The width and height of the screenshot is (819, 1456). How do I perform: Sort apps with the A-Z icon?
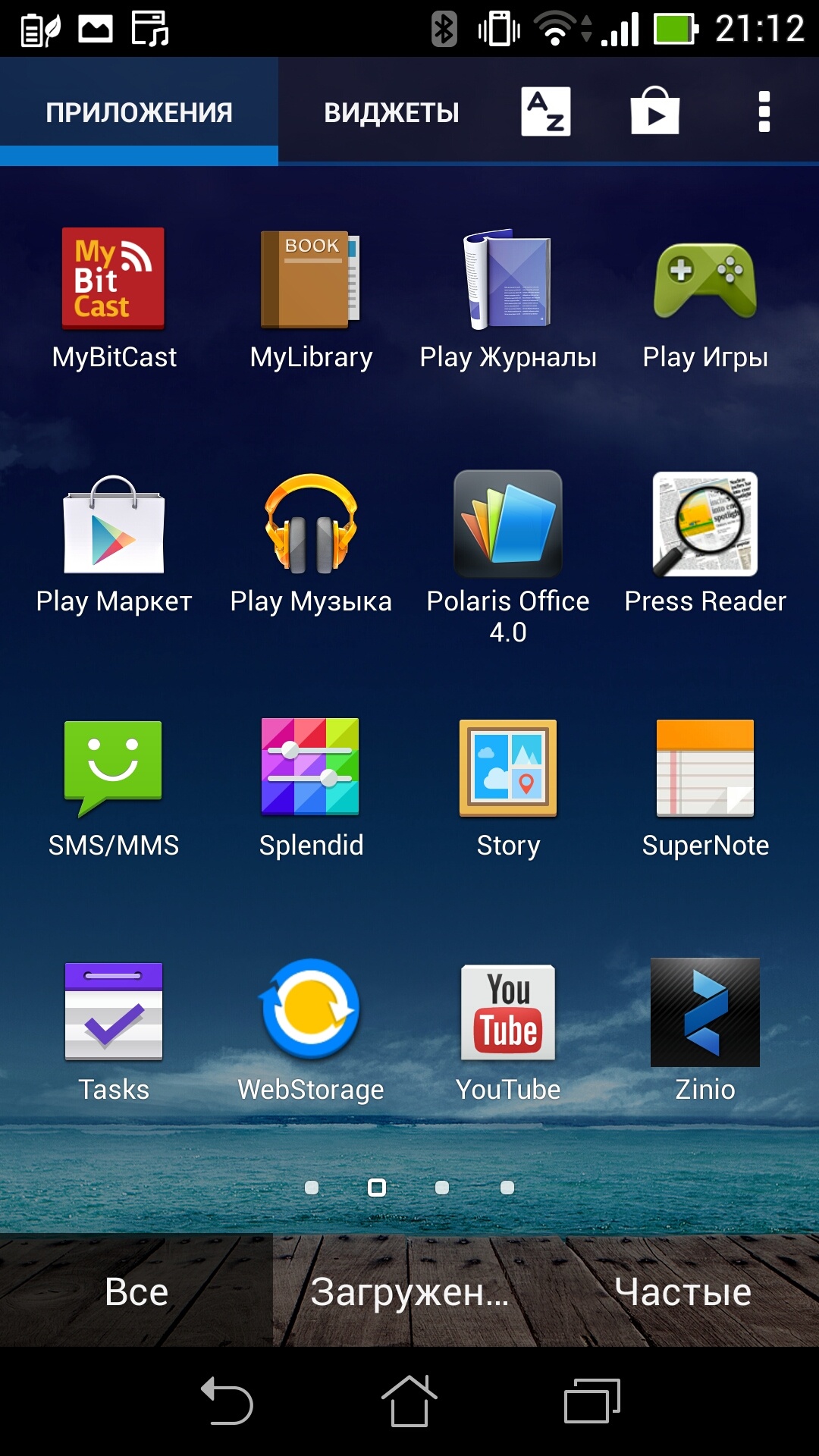click(x=546, y=111)
